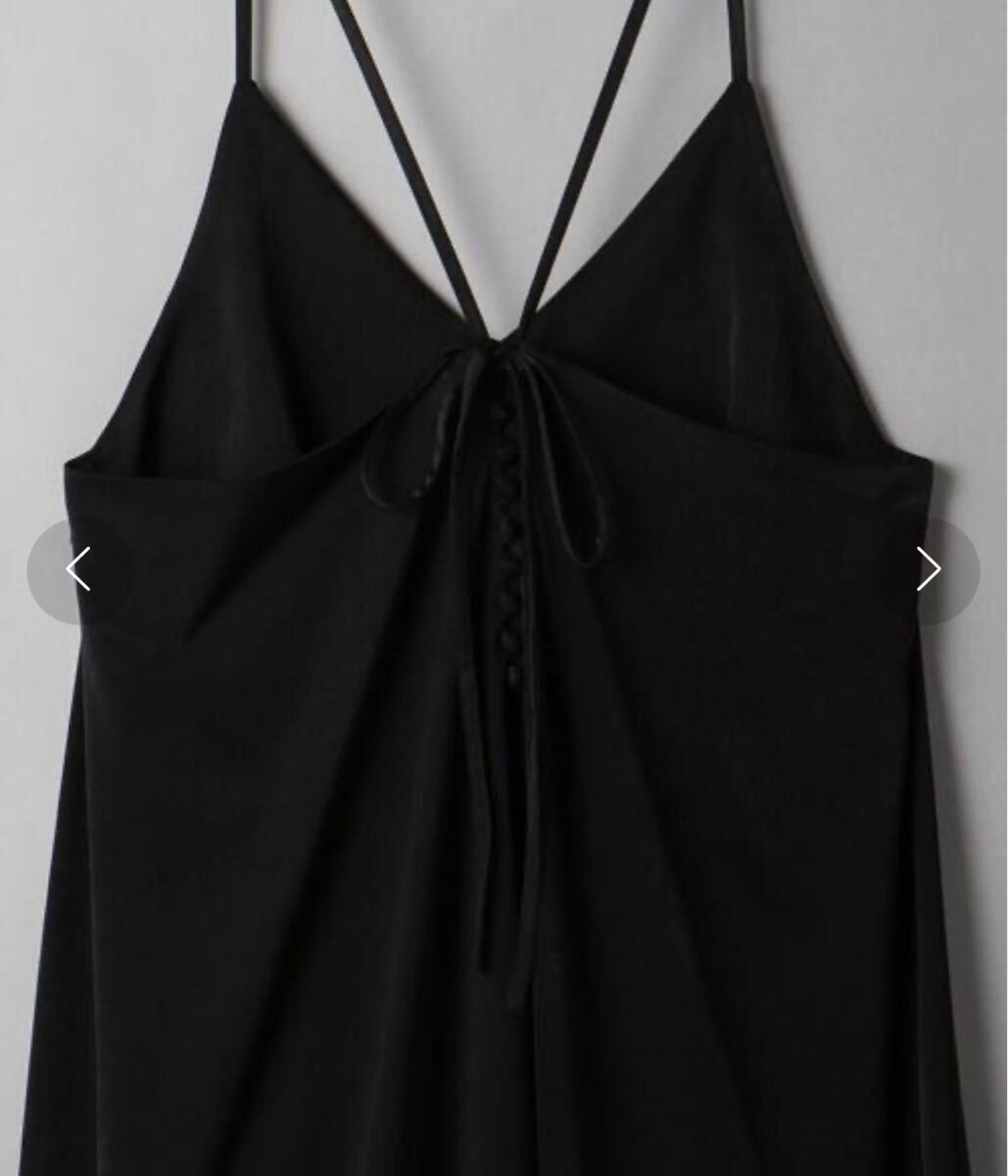Go to the next product image
Screen dimensions: 1008x1176
tap(927, 569)
